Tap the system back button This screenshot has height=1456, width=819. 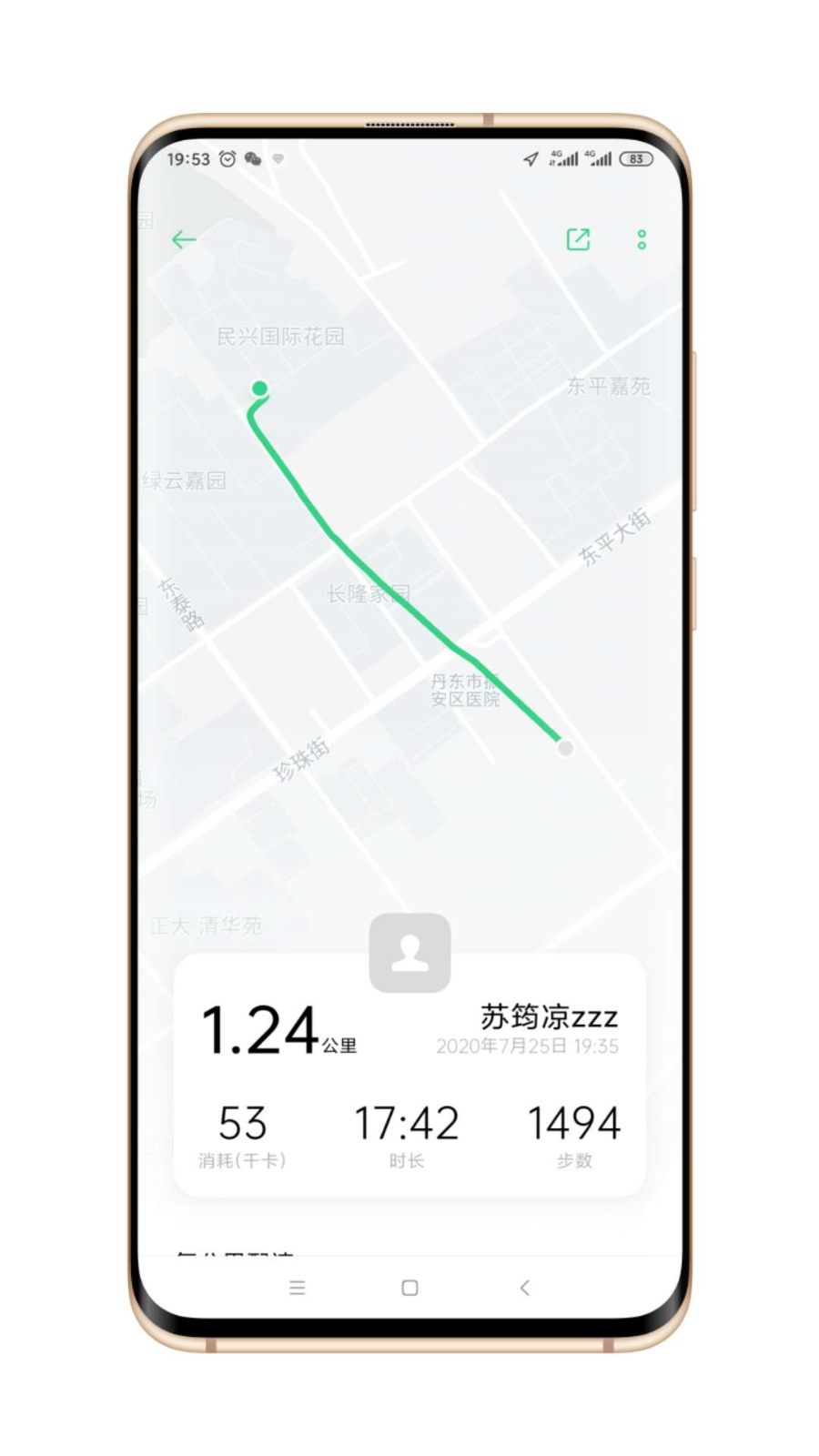click(x=524, y=1288)
